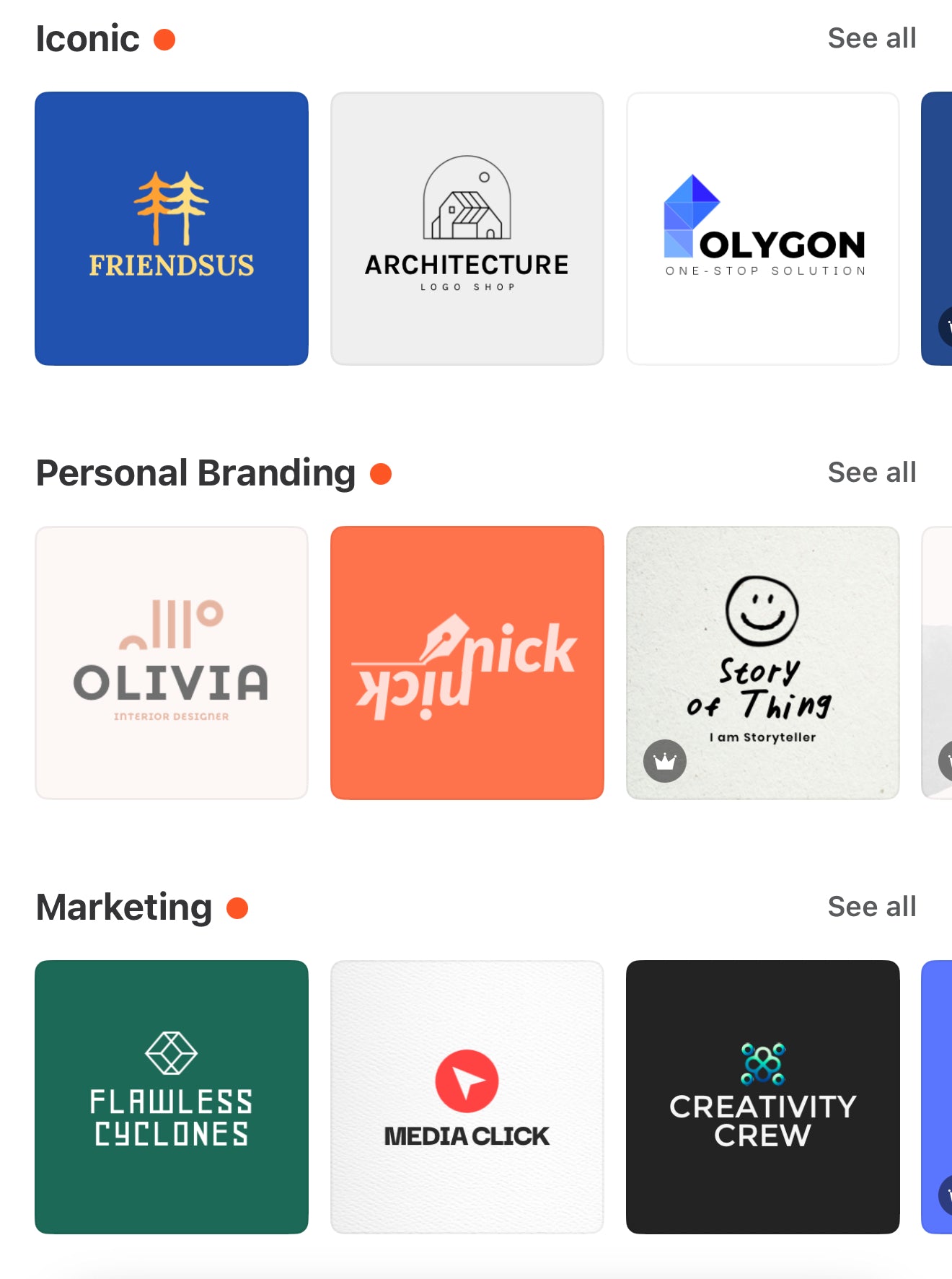This screenshot has width=952, height=1279.
Task: Open the Olivia Interior Designer template
Action: point(172,663)
